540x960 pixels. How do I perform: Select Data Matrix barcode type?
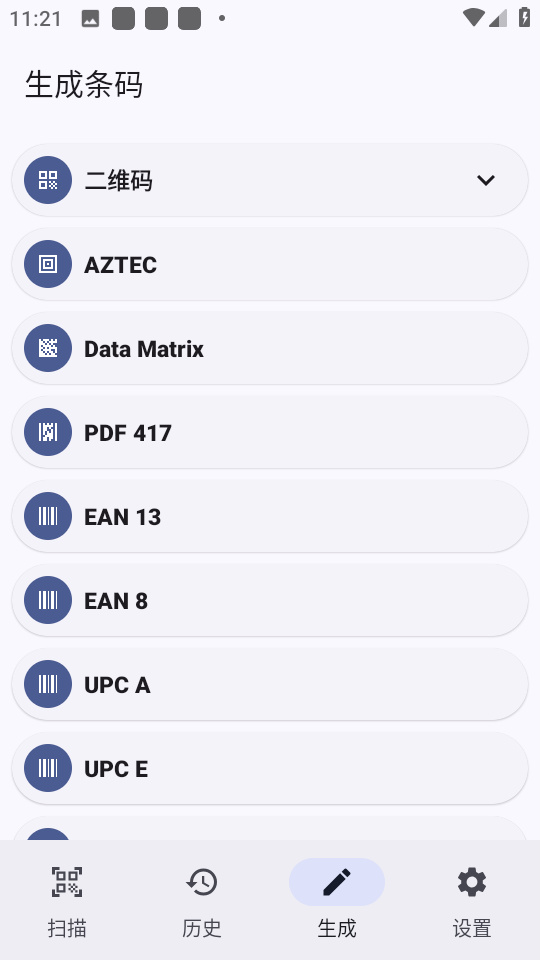269,348
